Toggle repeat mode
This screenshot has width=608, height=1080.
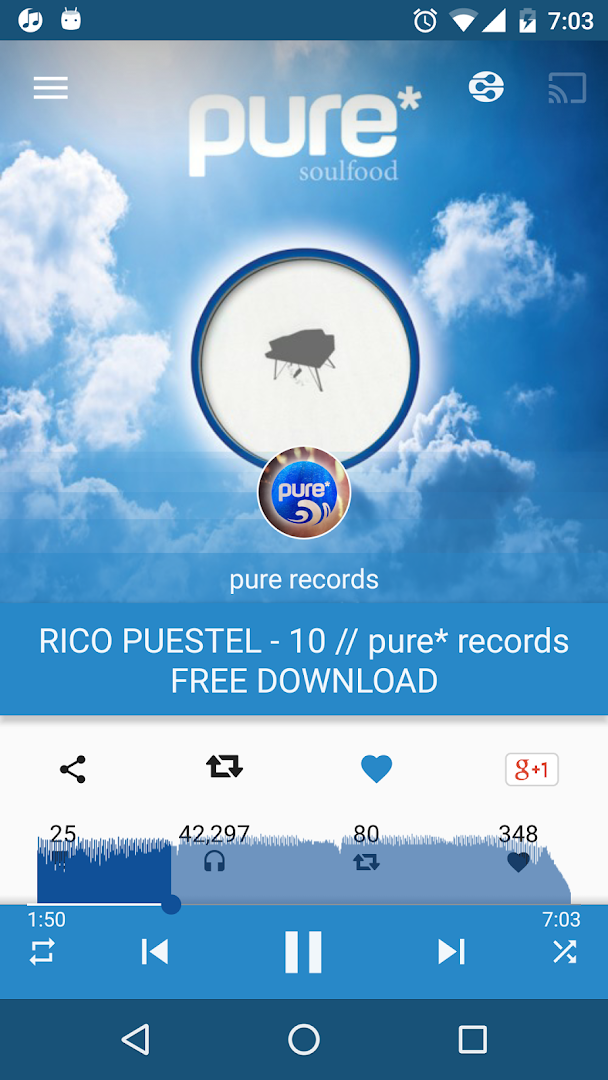pyautogui.click(x=42, y=951)
